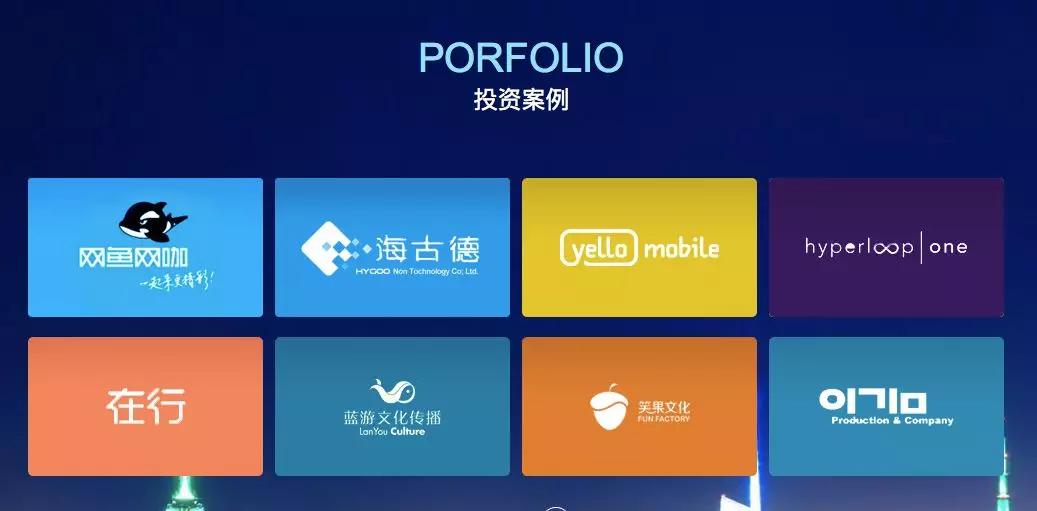The height and width of the screenshot is (511, 1037).
Task: Open the 网鱼网咖 portfolio card
Action: [x=145, y=247]
